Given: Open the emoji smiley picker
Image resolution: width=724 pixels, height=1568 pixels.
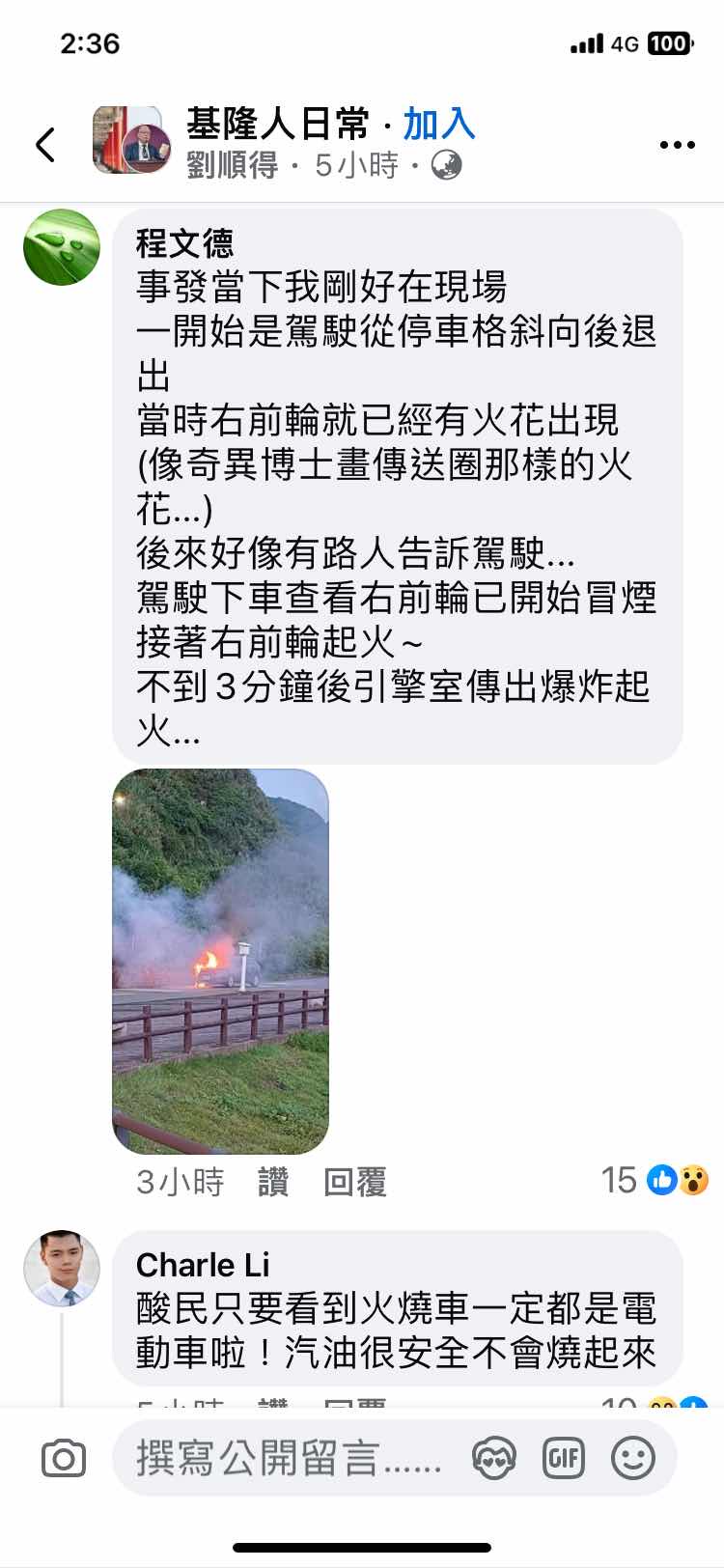Looking at the screenshot, I should coord(633,1458).
